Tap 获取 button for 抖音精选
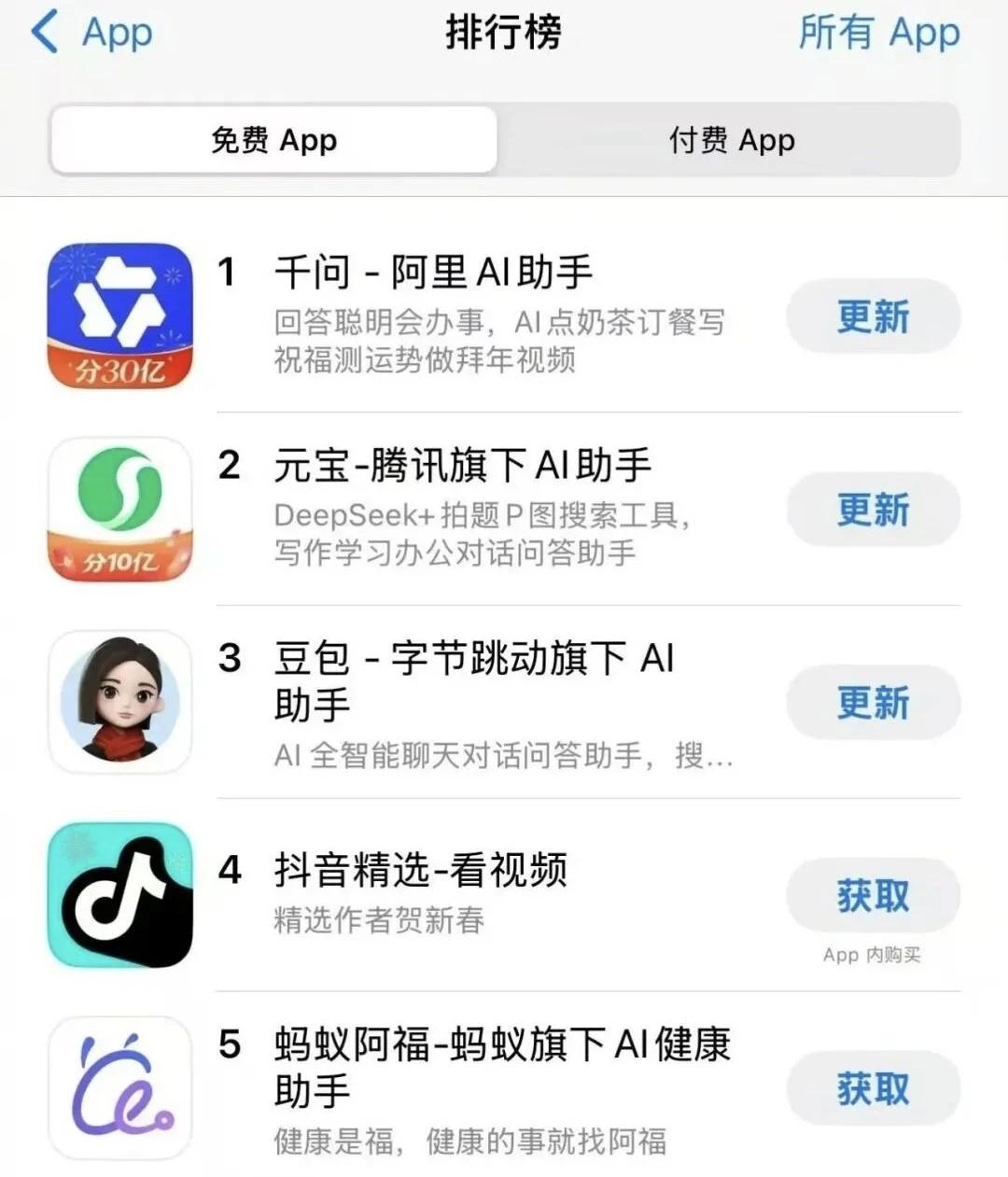This screenshot has width=1008, height=1177. (x=874, y=894)
